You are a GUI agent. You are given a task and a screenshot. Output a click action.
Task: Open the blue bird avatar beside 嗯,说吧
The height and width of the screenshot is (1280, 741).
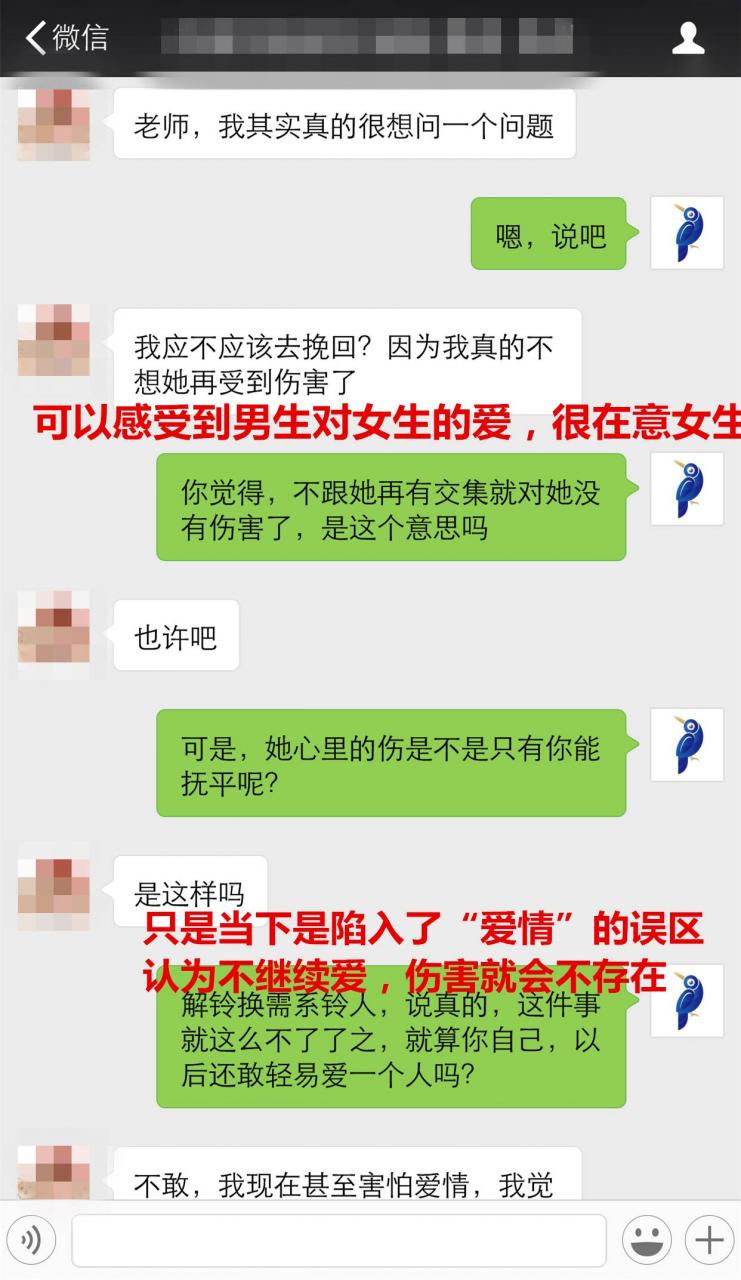[687, 233]
